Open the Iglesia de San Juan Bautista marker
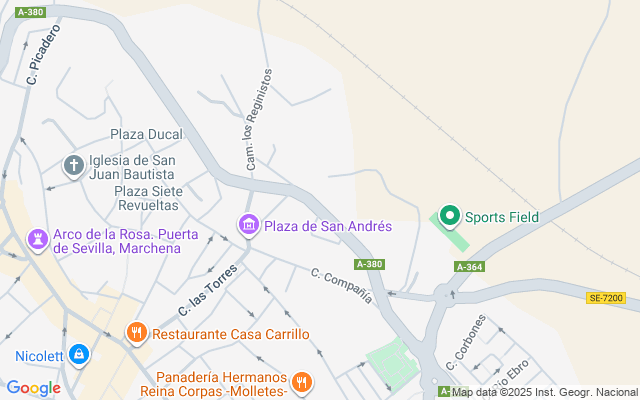The width and height of the screenshot is (640, 400). click(x=74, y=166)
